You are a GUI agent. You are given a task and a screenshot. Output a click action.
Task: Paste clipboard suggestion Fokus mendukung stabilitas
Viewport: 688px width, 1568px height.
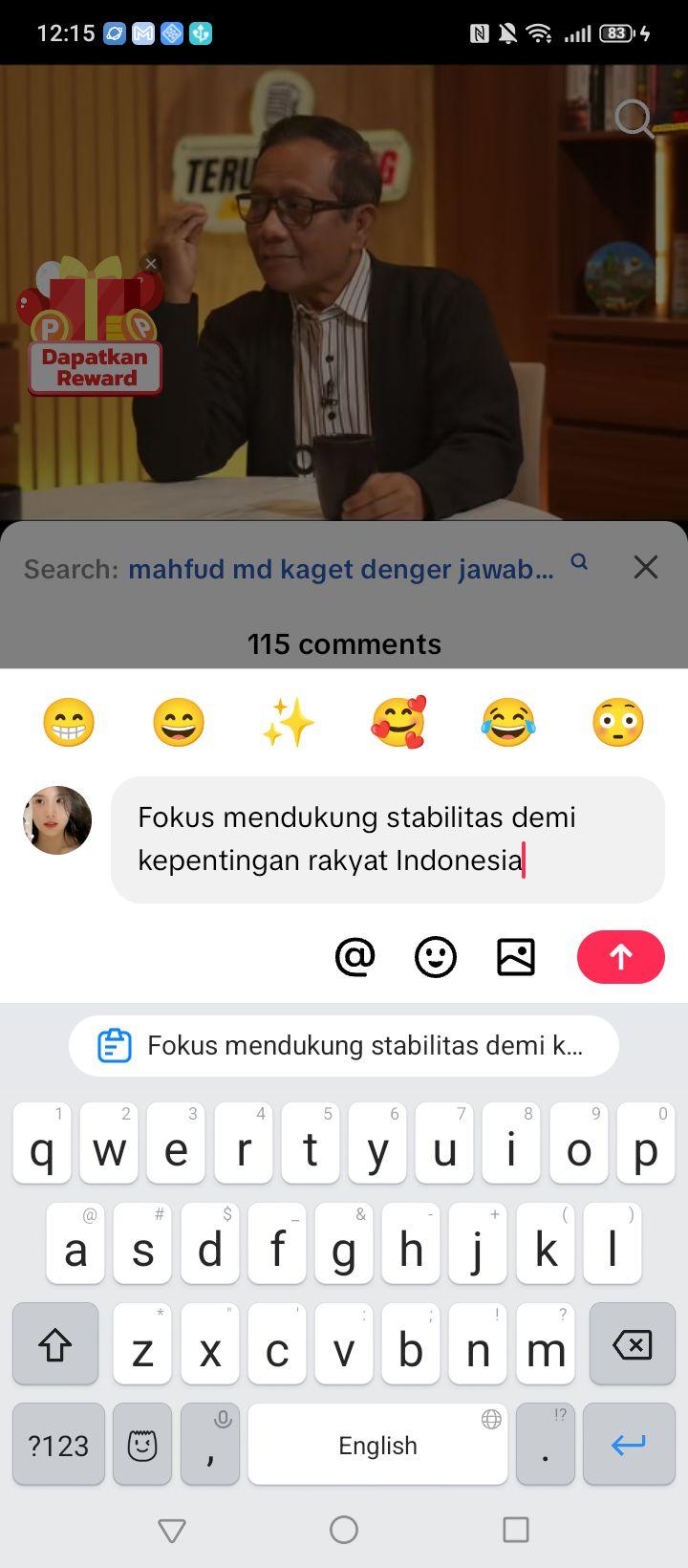pos(344,1045)
